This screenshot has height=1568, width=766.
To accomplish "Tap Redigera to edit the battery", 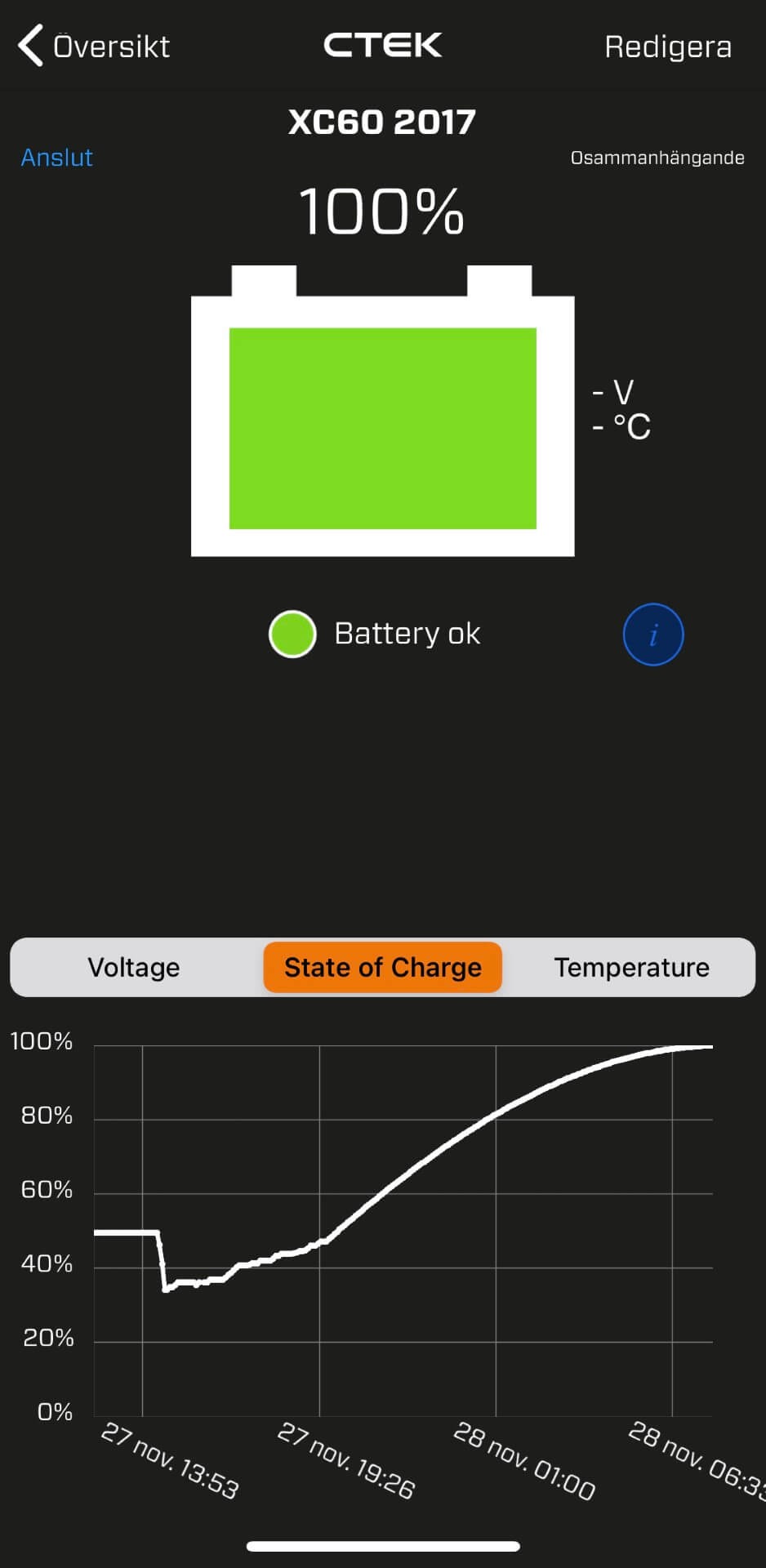I will coord(667,47).
